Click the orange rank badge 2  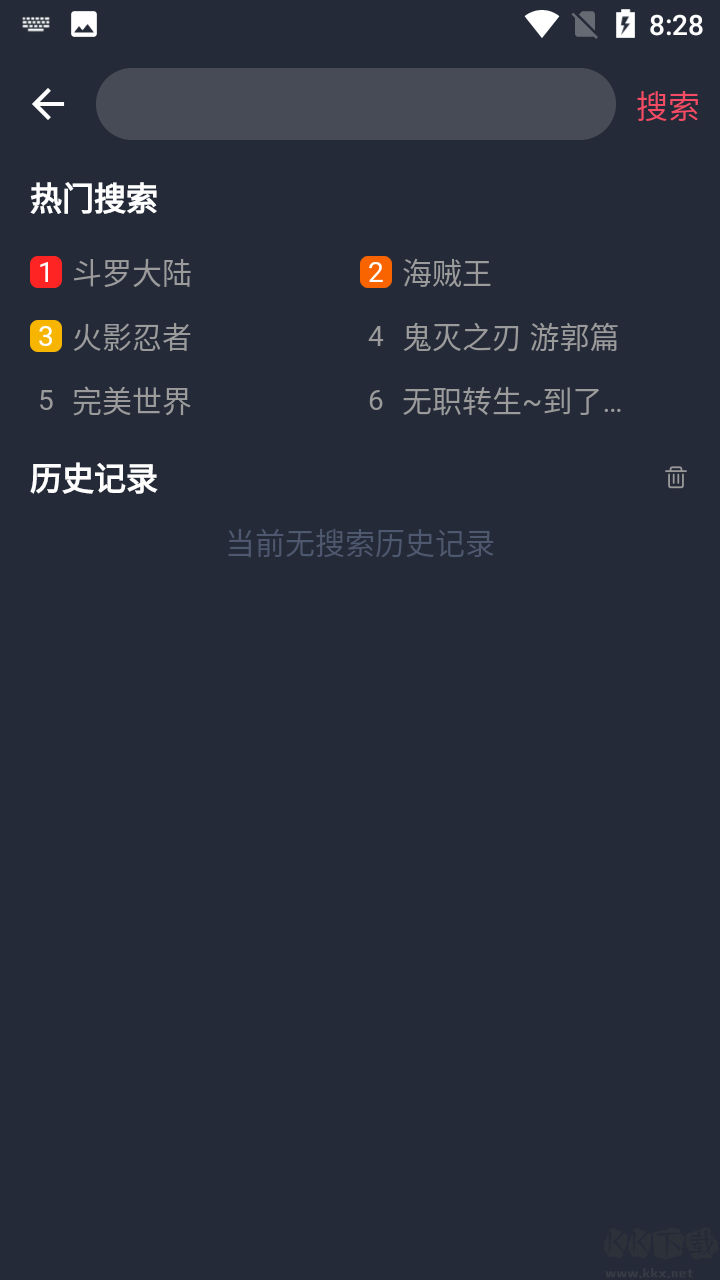[376, 272]
